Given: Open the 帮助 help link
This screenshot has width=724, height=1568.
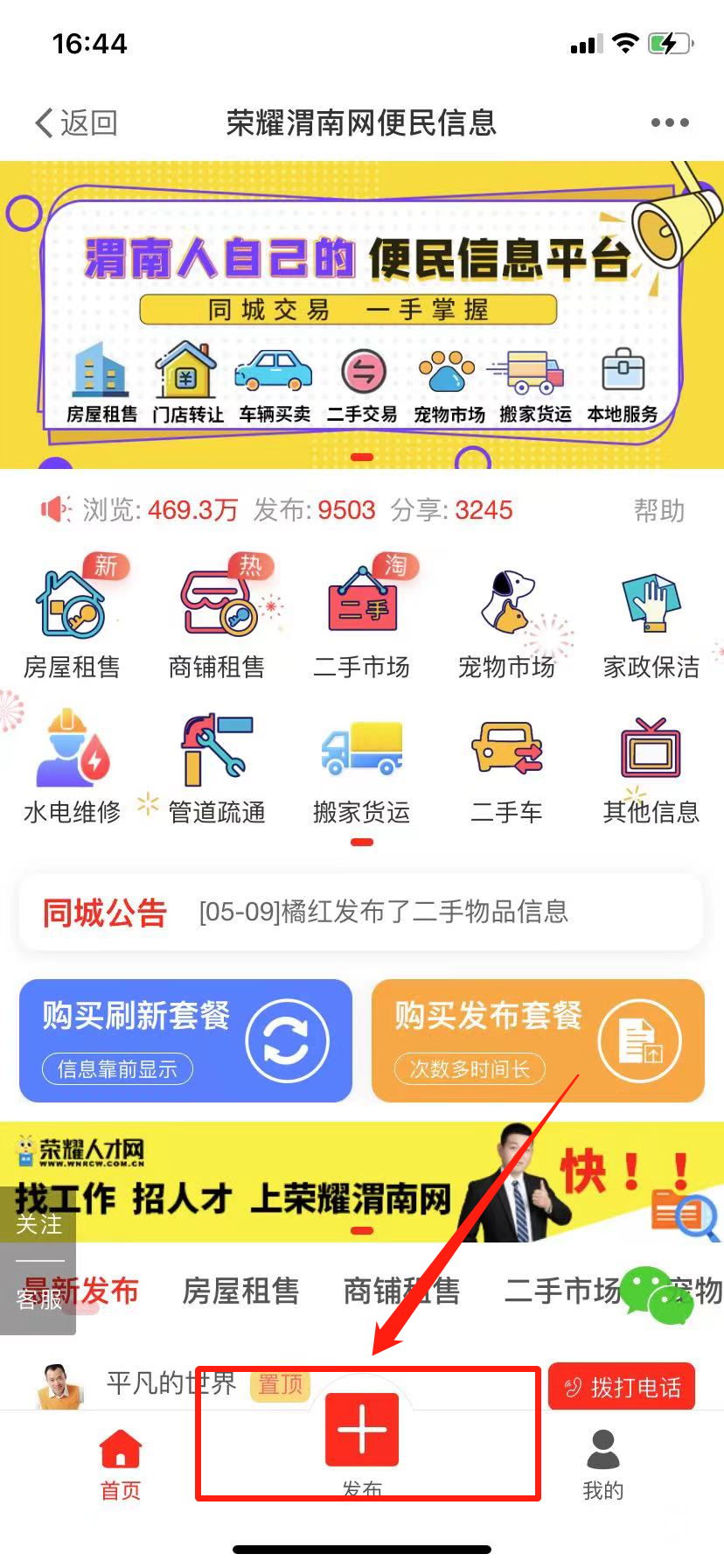Looking at the screenshot, I should 658,510.
